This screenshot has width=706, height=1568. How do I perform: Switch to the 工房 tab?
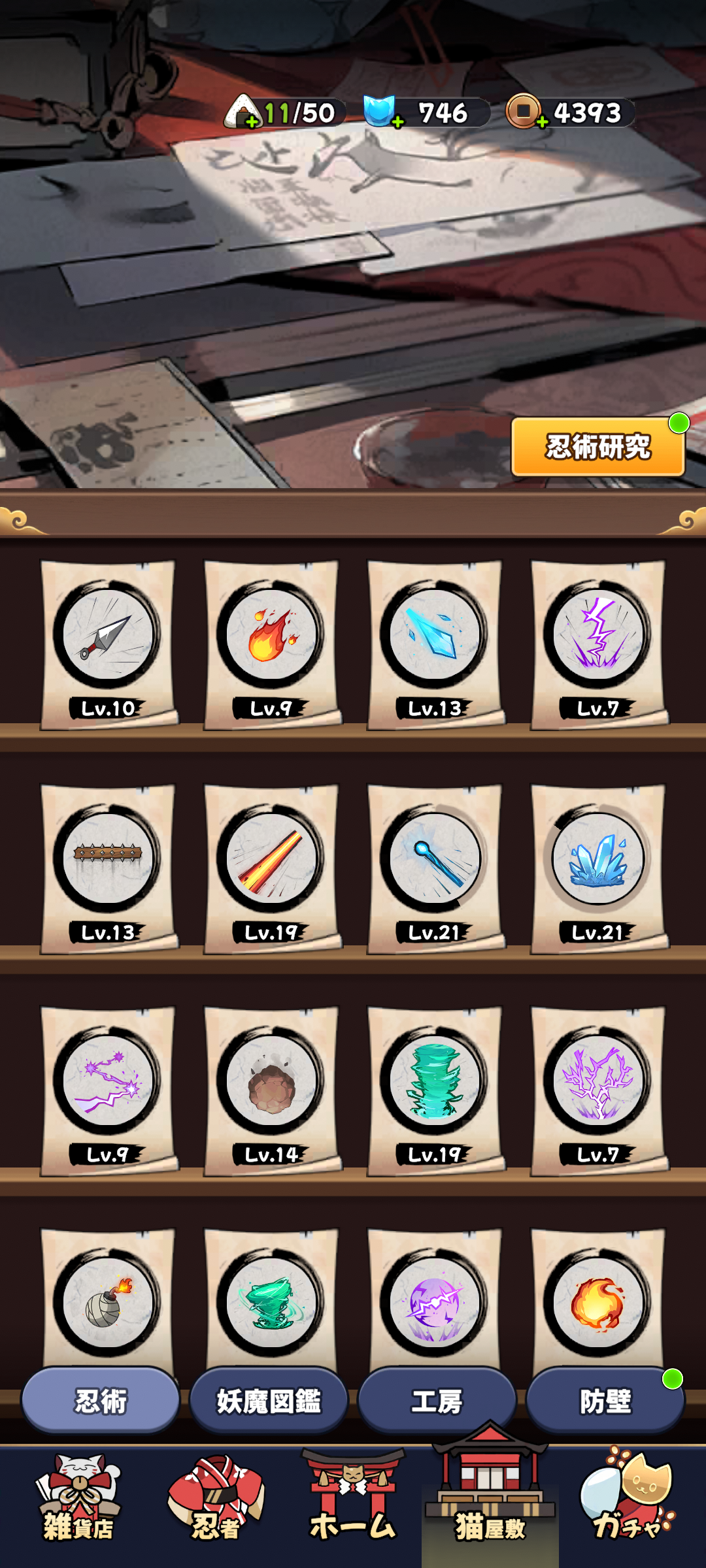(437, 1401)
